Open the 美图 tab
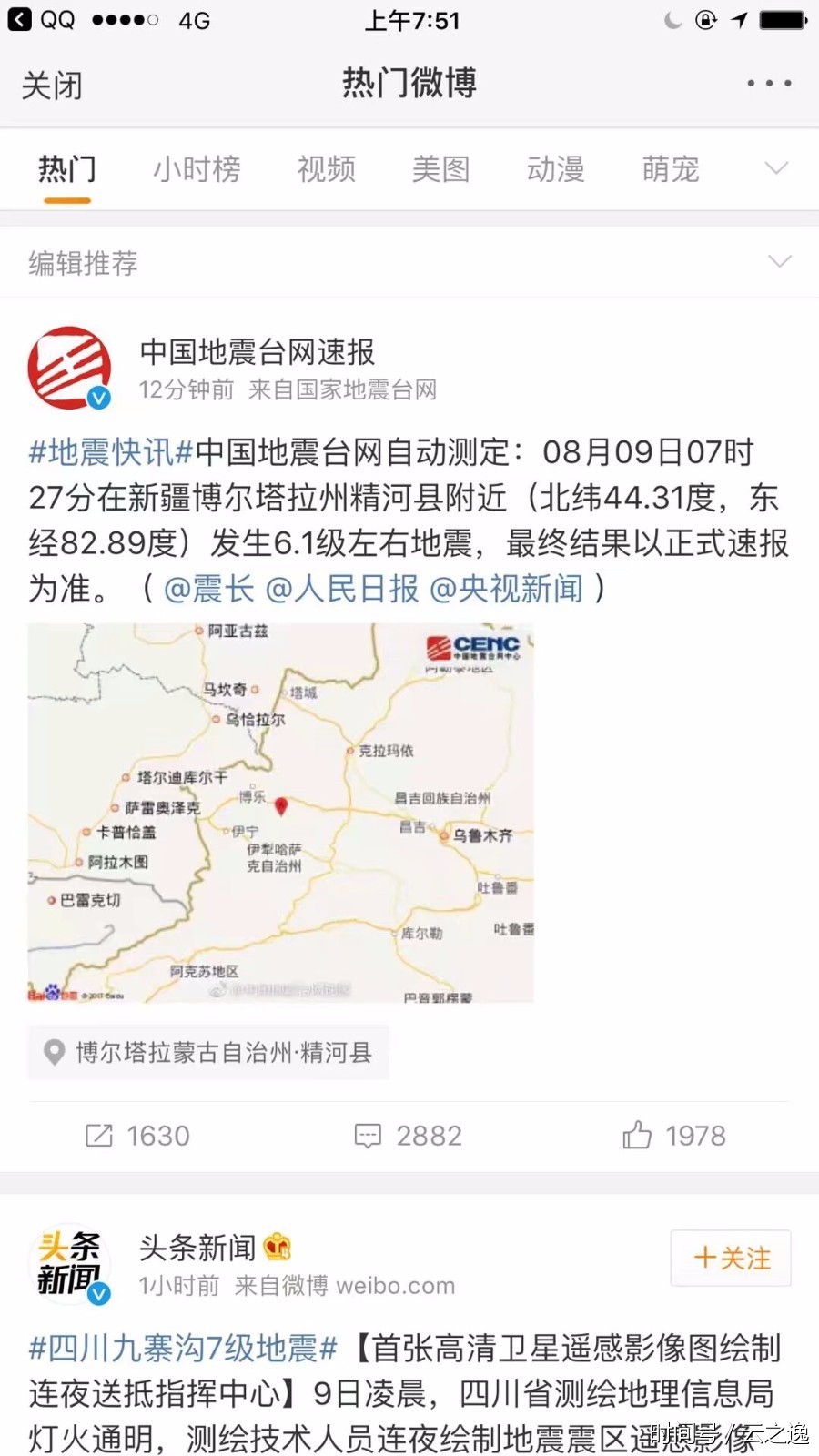Screen dimensions: 819x1456 [x=440, y=169]
